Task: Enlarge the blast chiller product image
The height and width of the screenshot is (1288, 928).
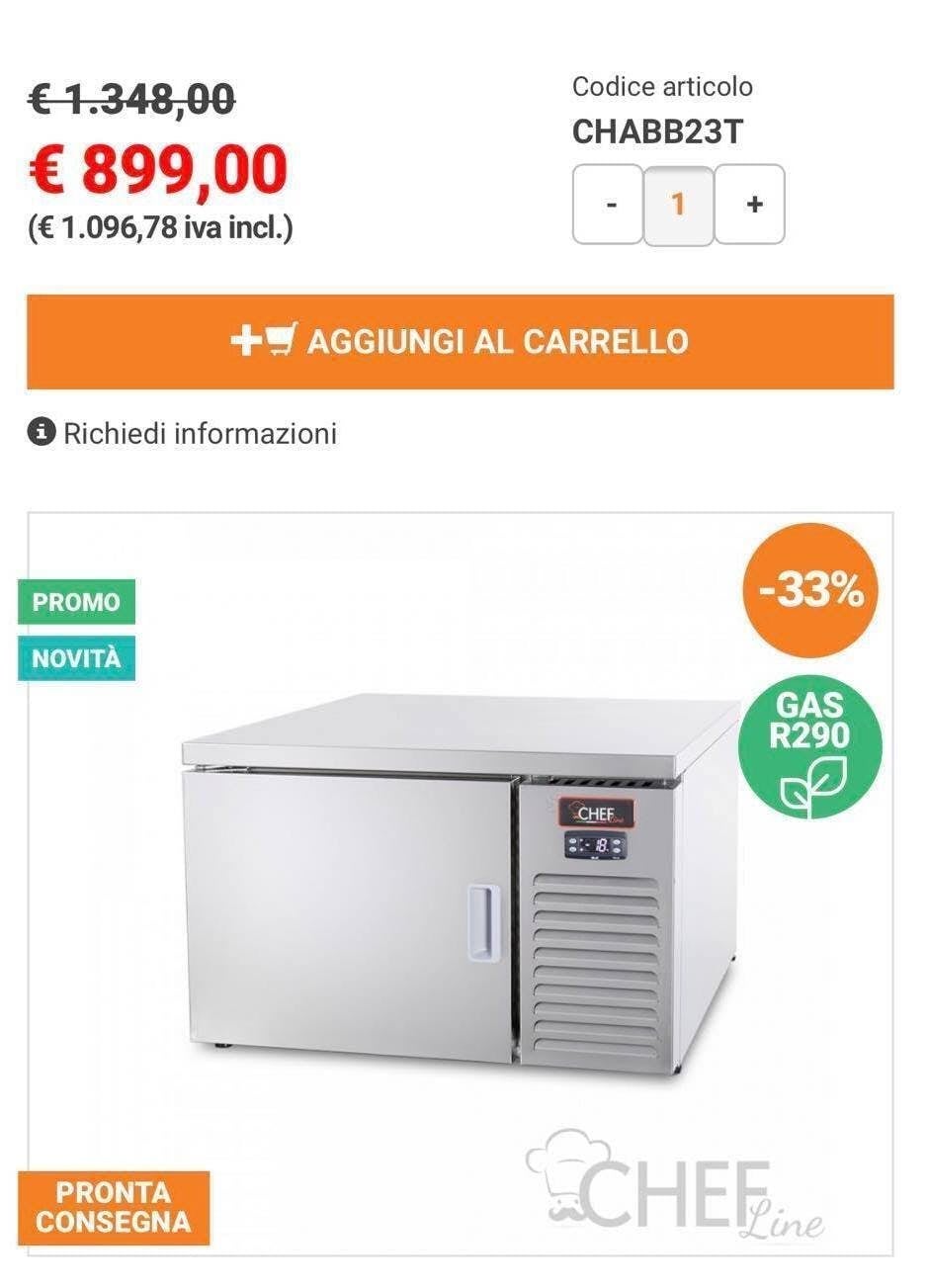Action: click(460, 883)
